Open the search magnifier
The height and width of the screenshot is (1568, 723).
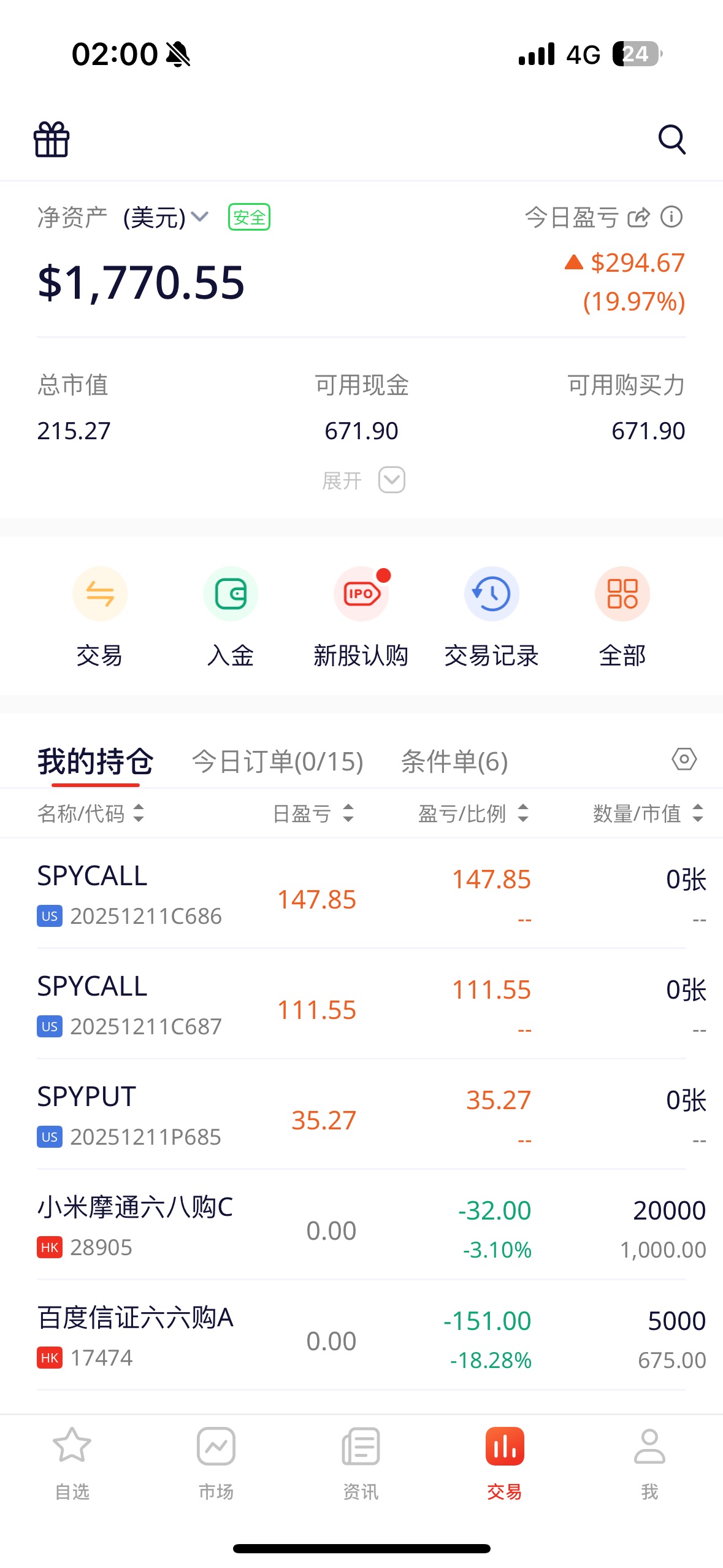coord(671,139)
